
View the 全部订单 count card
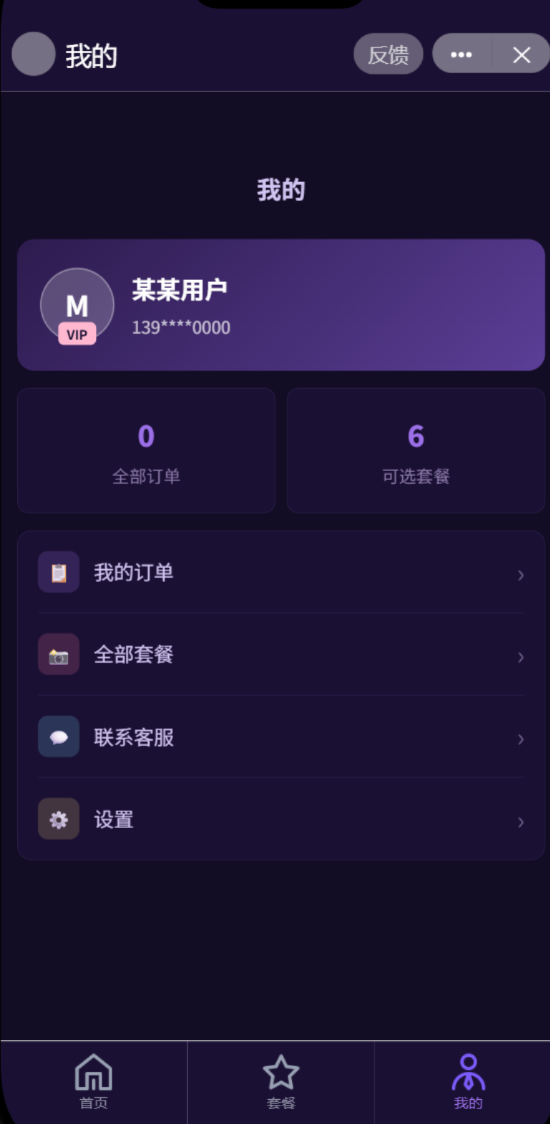pyautogui.click(x=146, y=450)
